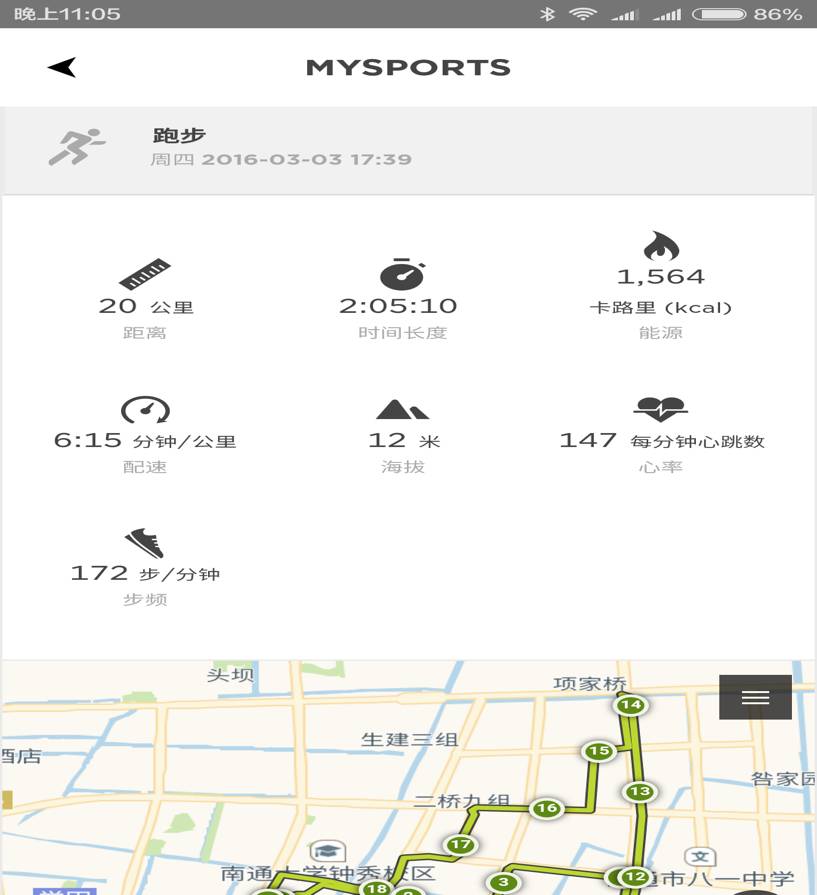Click the mountain icon above elevation
The width and height of the screenshot is (817, 895).
(x=404, y=407)
